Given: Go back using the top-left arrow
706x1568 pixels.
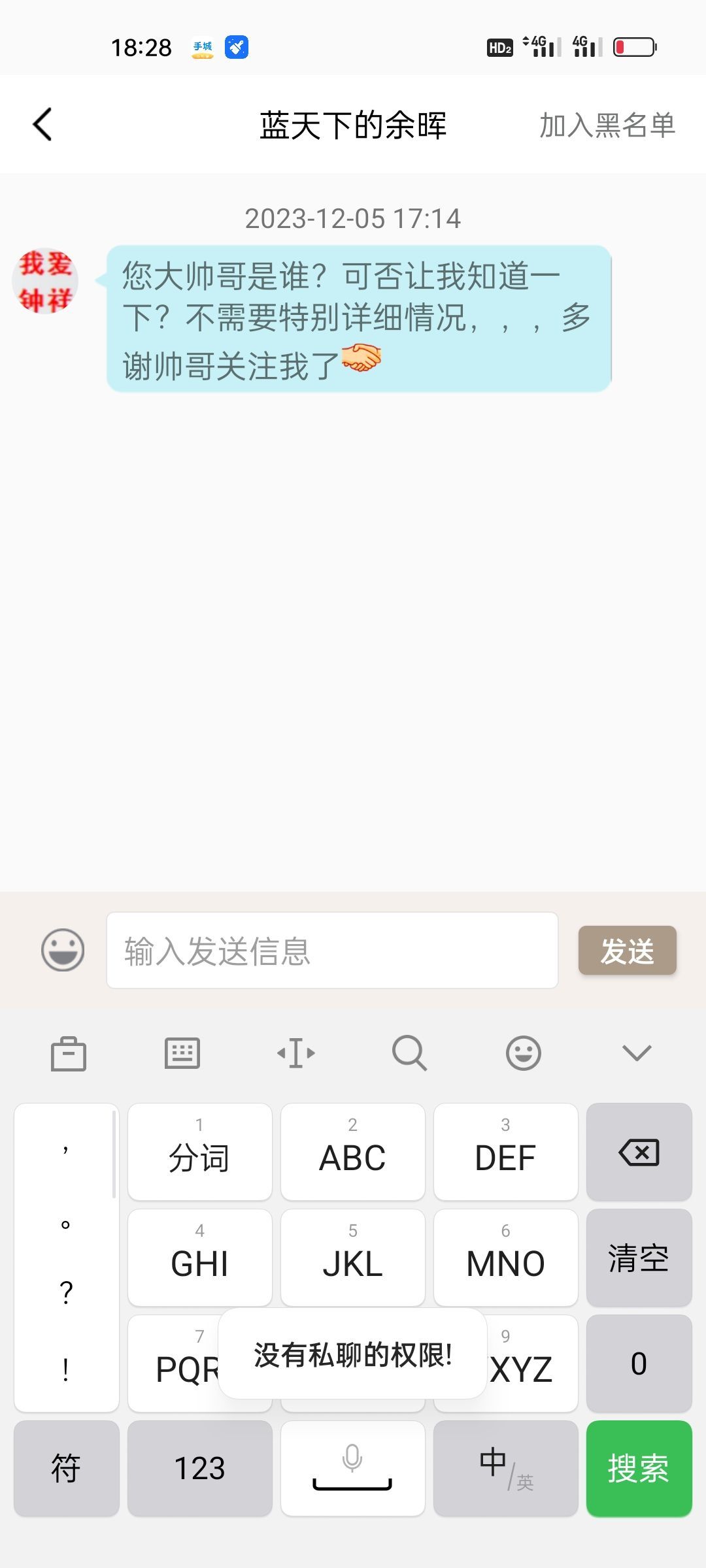Looking at the screenshot, I should [x=42, y=124].
